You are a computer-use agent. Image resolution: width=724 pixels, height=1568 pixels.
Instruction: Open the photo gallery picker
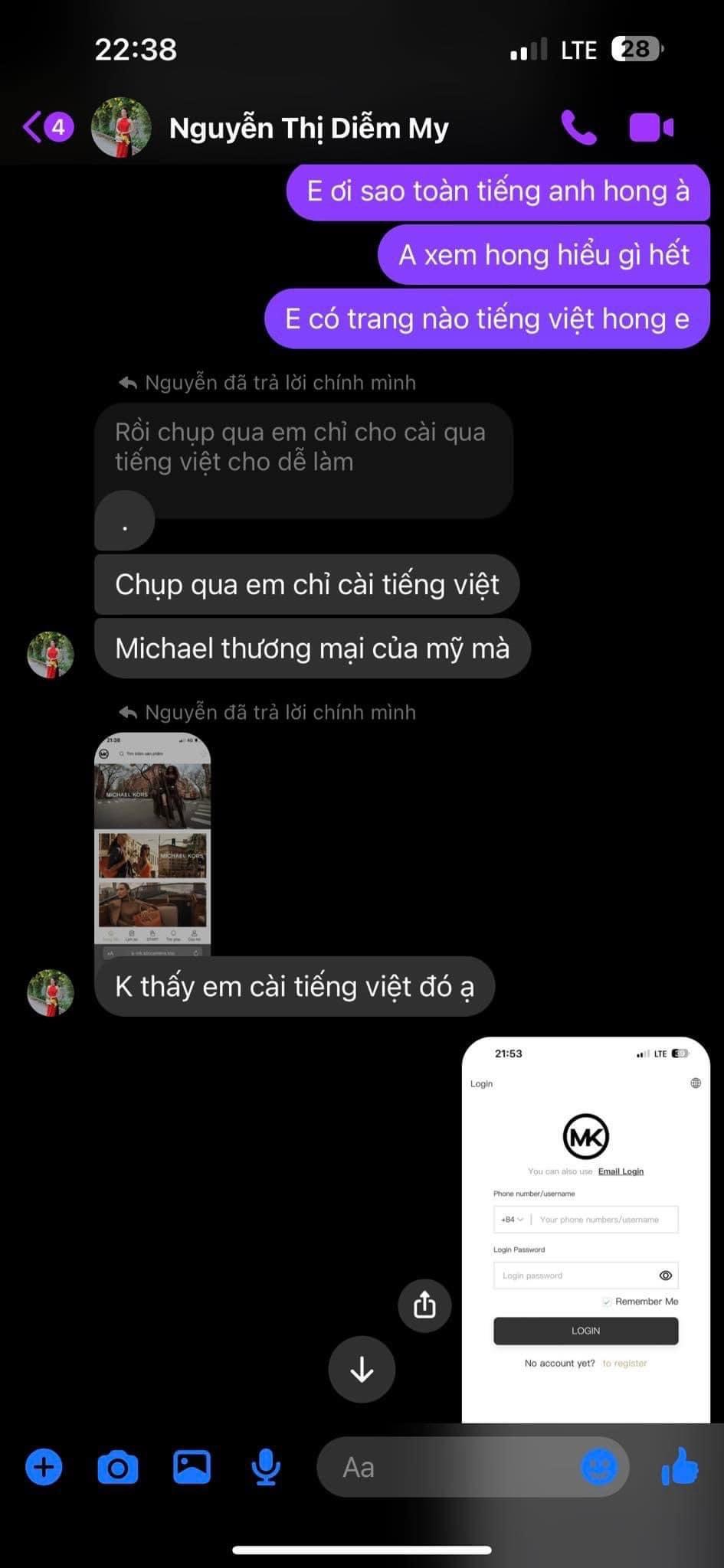click(x=192, y=1468)
